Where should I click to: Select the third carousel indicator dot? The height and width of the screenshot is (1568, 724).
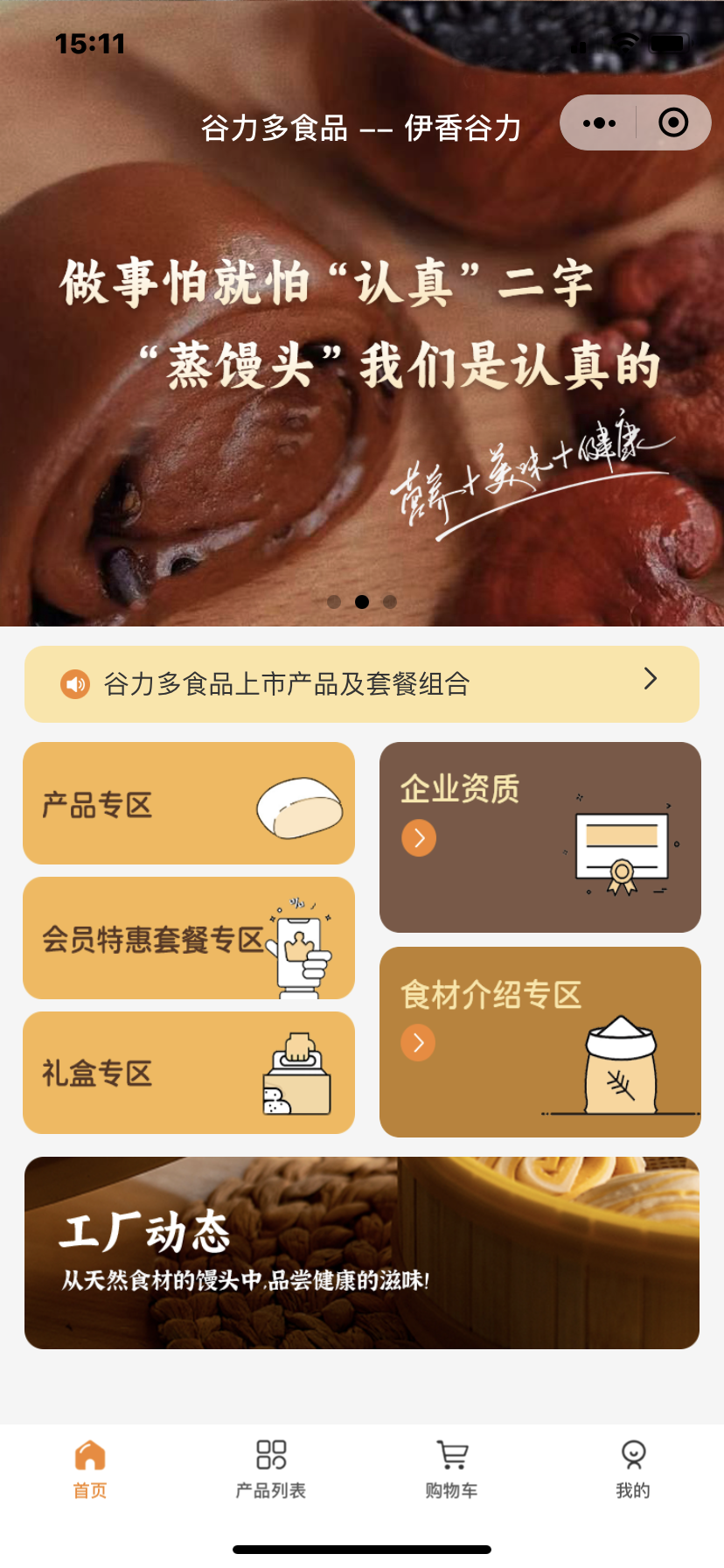[x=388, y=601]
